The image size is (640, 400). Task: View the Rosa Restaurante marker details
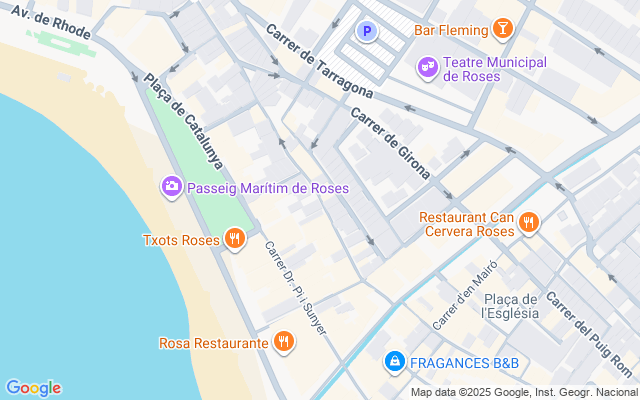[284, 343]
